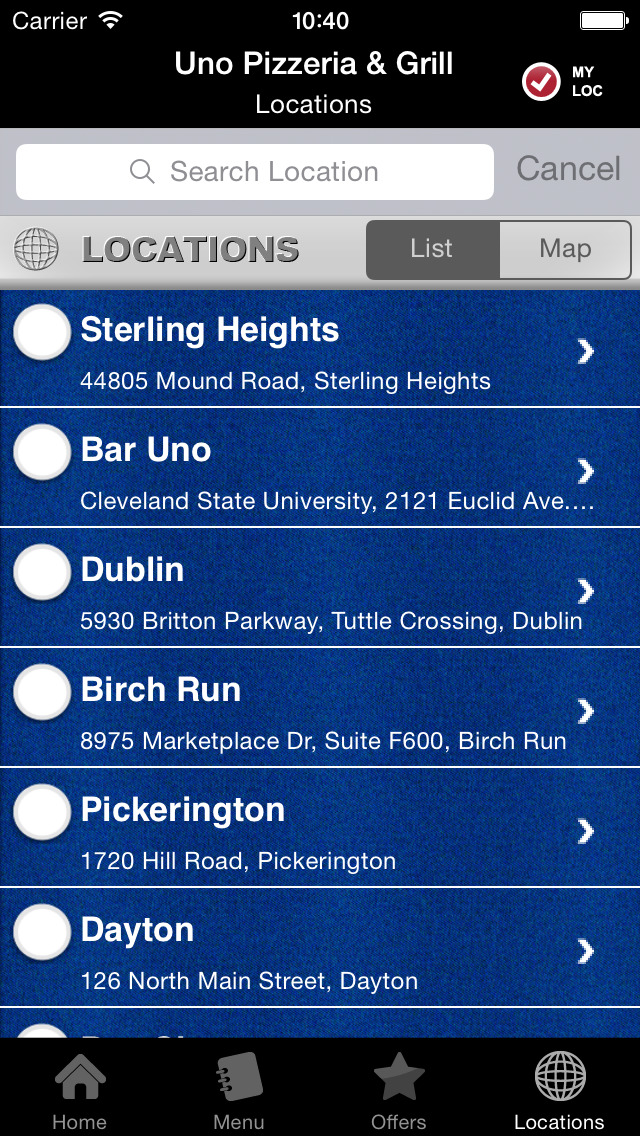Mark Birch Run as my location

(x=42, y=691)
